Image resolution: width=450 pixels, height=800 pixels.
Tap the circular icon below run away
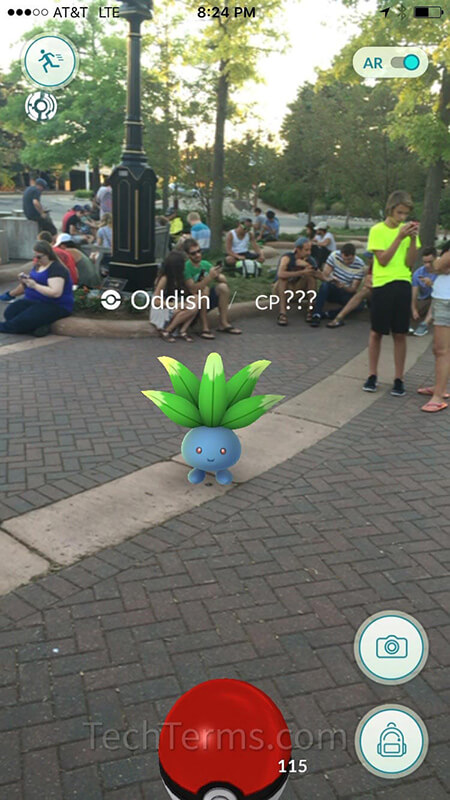(41, 106)
